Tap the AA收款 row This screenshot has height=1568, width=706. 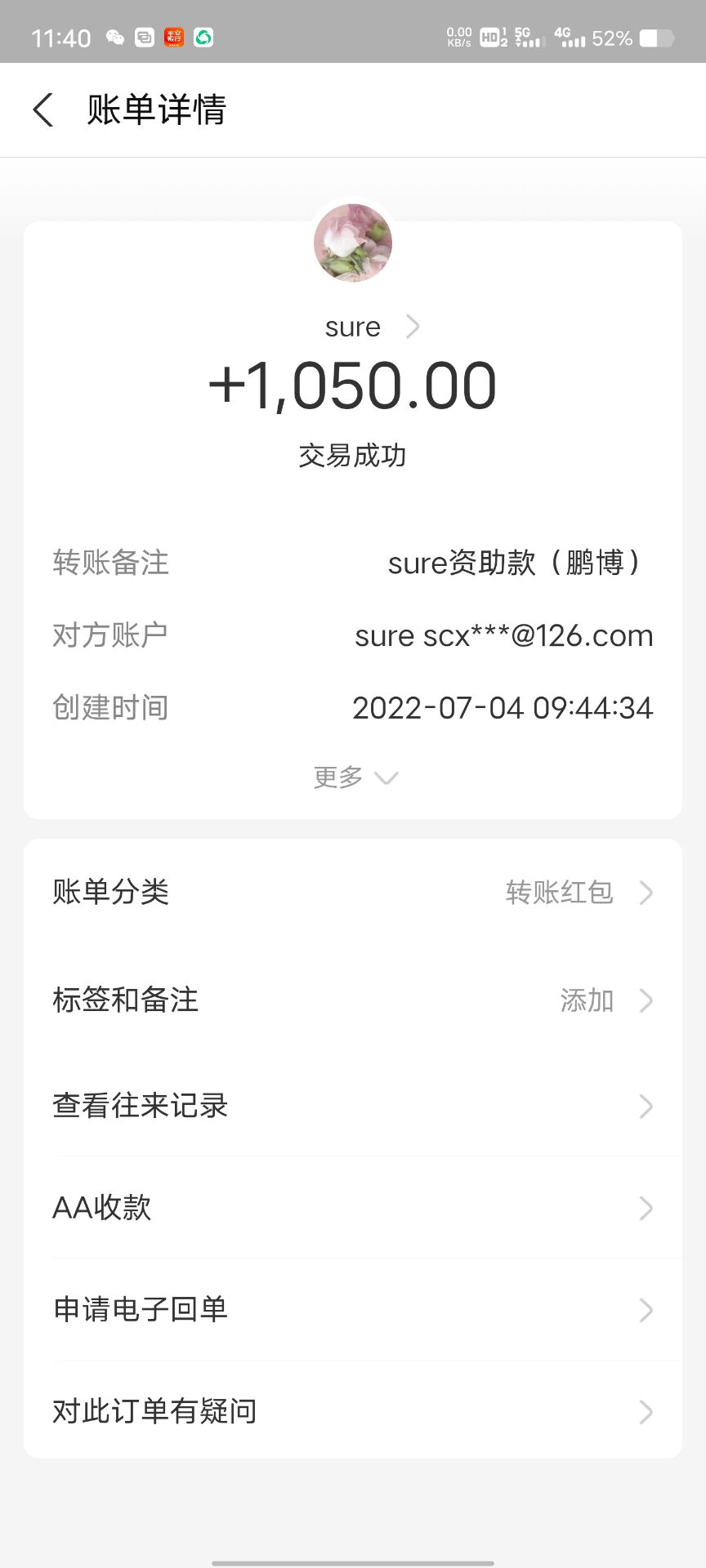click(353, 1208)
